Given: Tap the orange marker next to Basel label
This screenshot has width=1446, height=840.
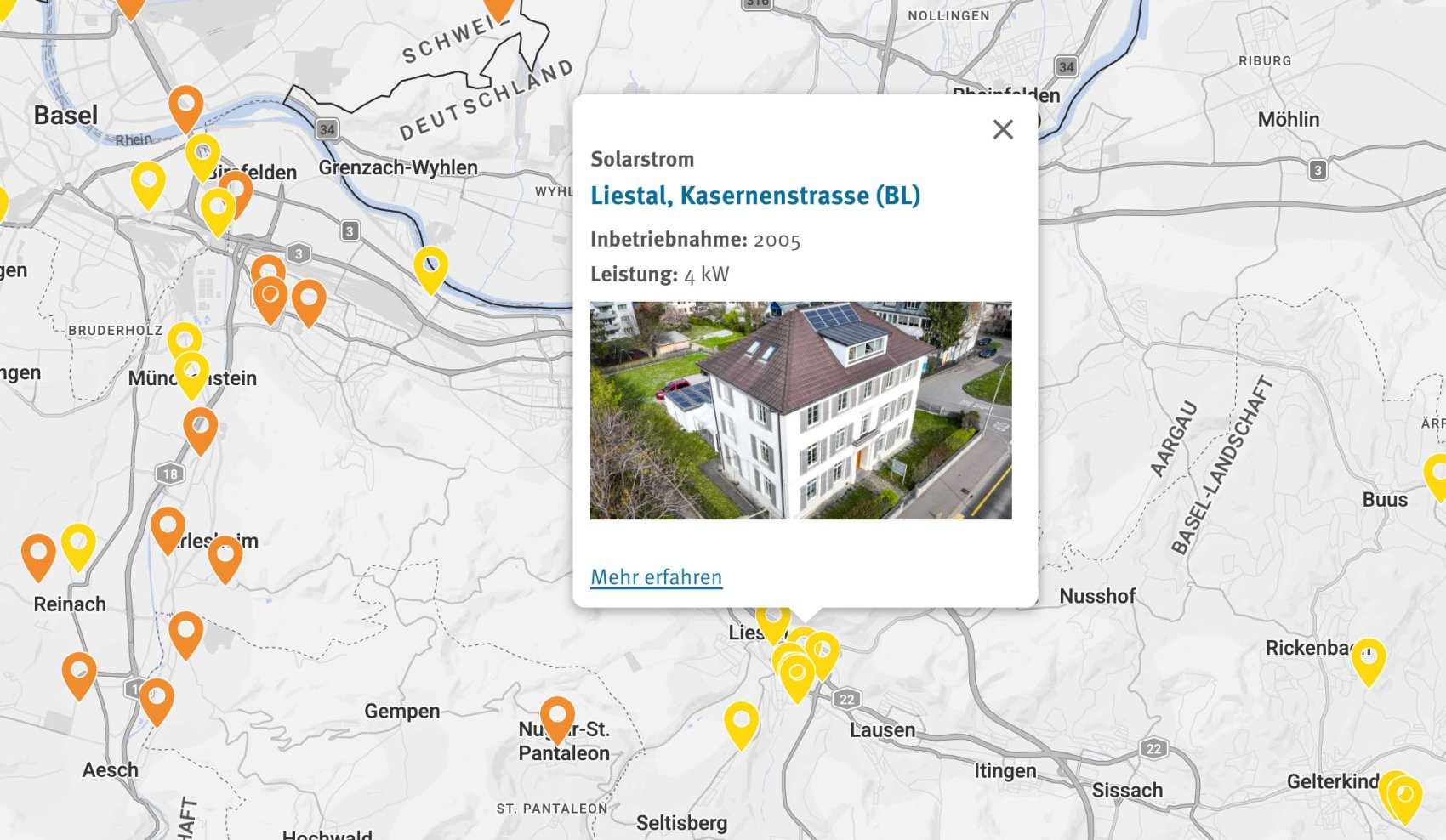Looking at the screenshot, I should click(185, 107).
